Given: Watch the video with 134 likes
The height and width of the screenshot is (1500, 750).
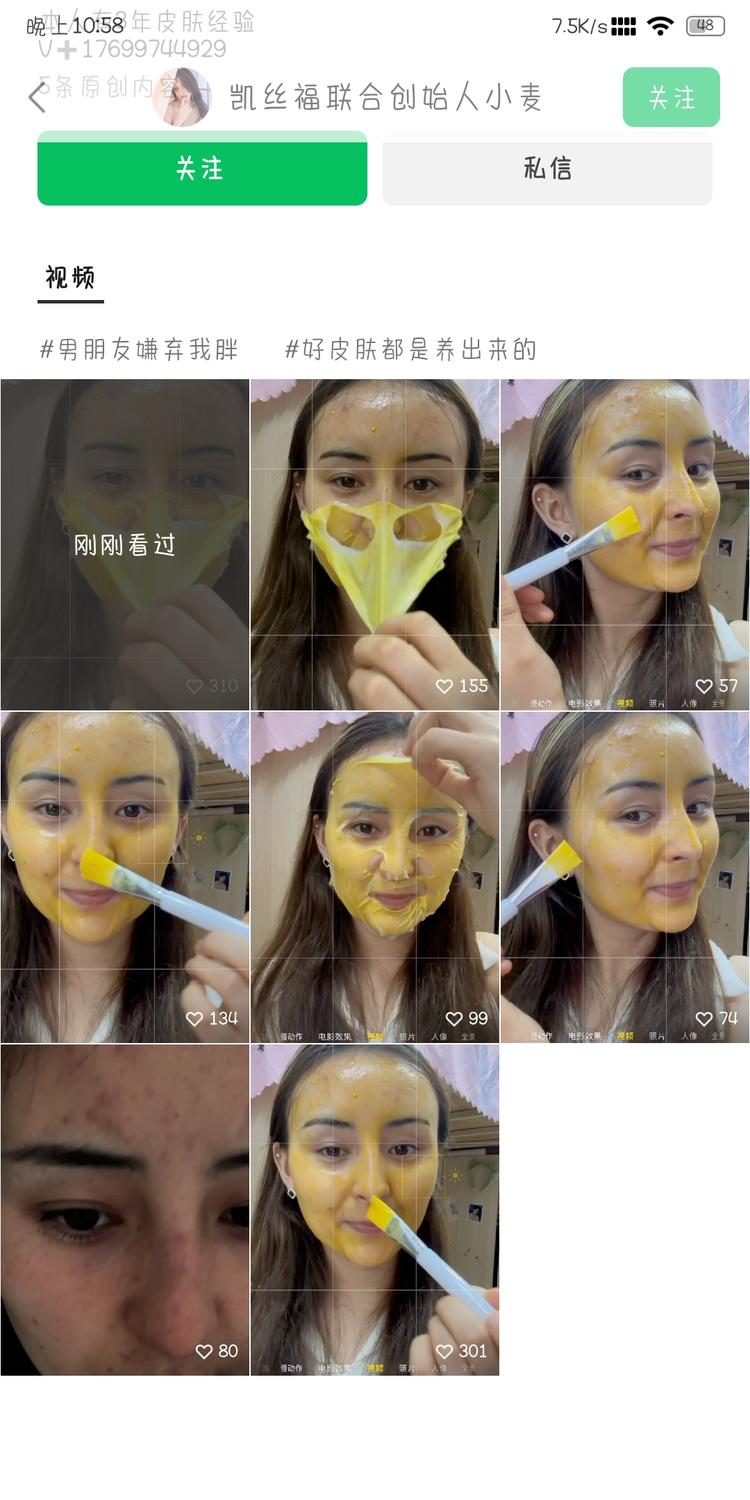Looking at the screenshot, I should click(124, 877).
